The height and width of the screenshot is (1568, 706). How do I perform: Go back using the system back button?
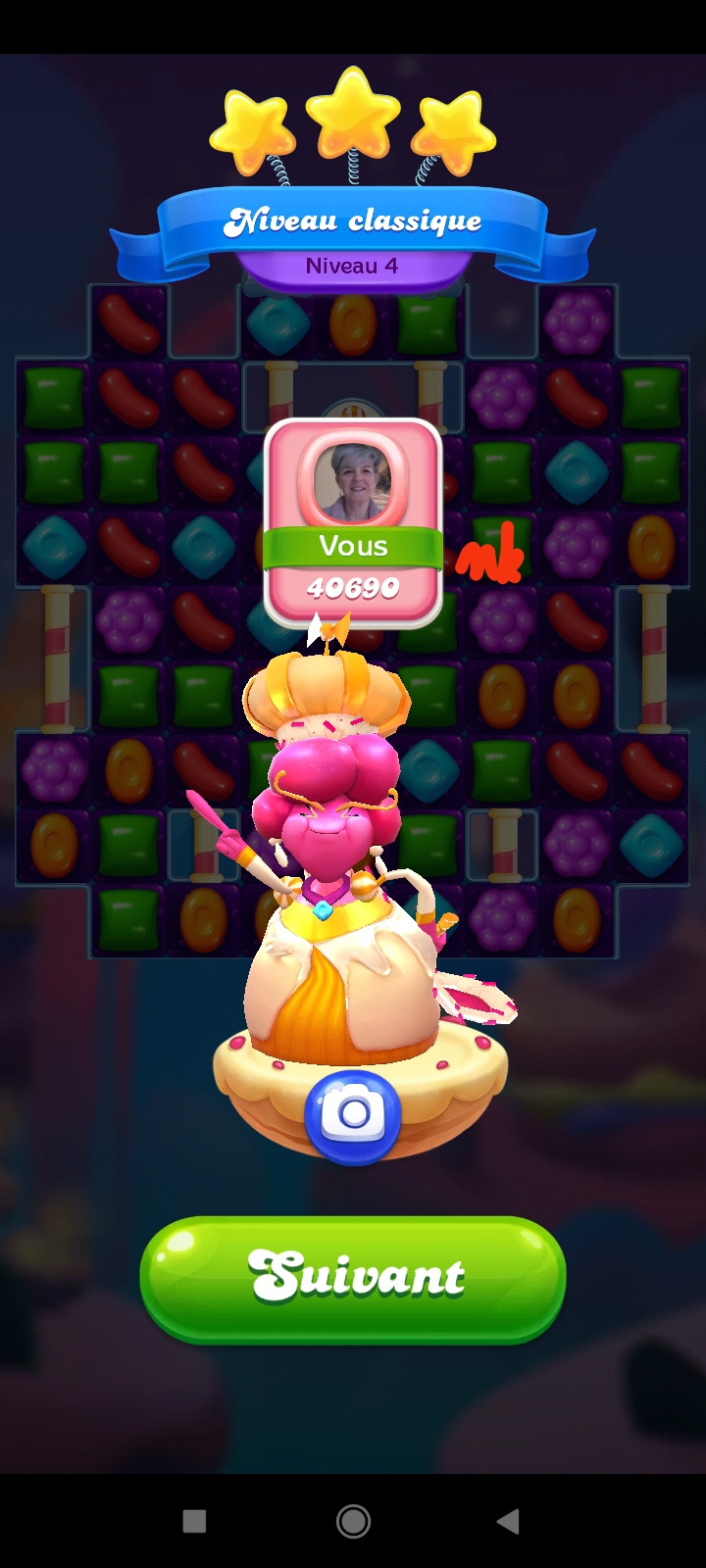point(508,1520)
